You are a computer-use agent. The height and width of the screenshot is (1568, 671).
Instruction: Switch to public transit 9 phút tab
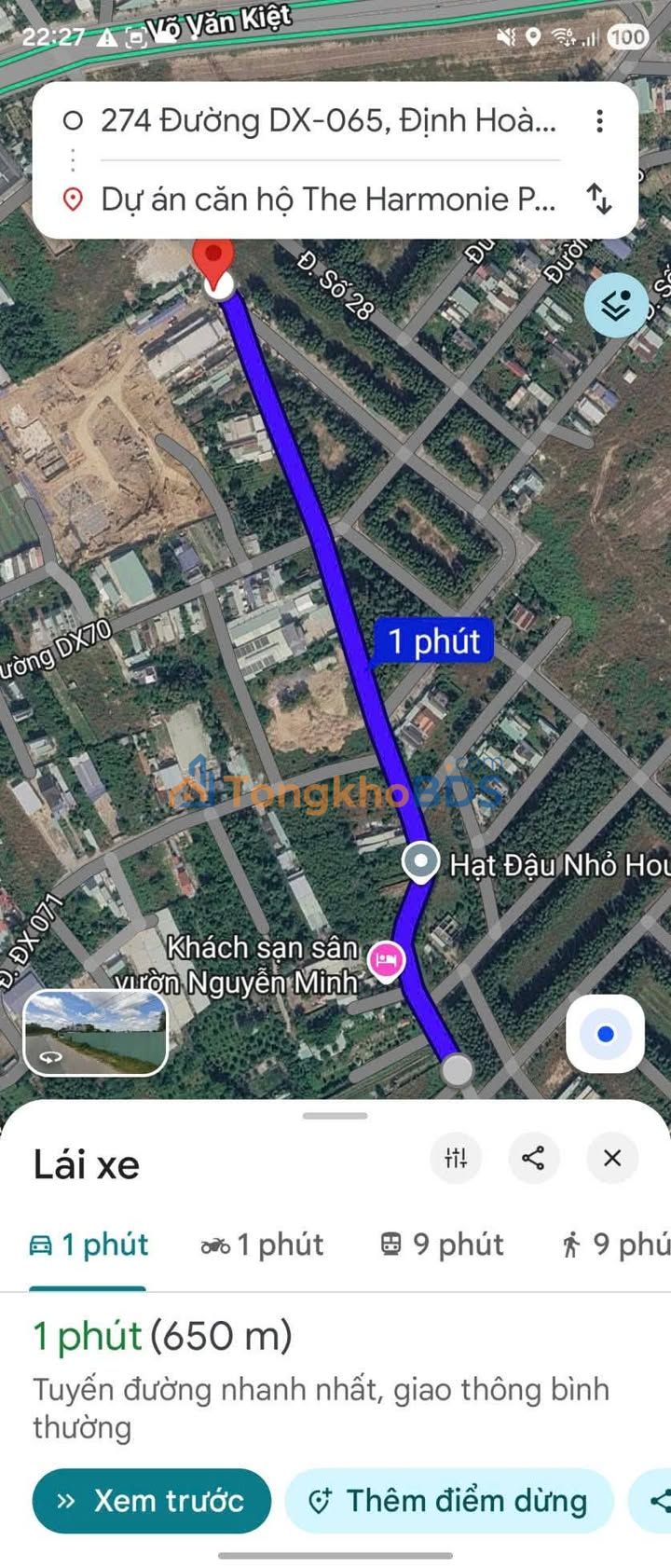tap(442, 1245)
